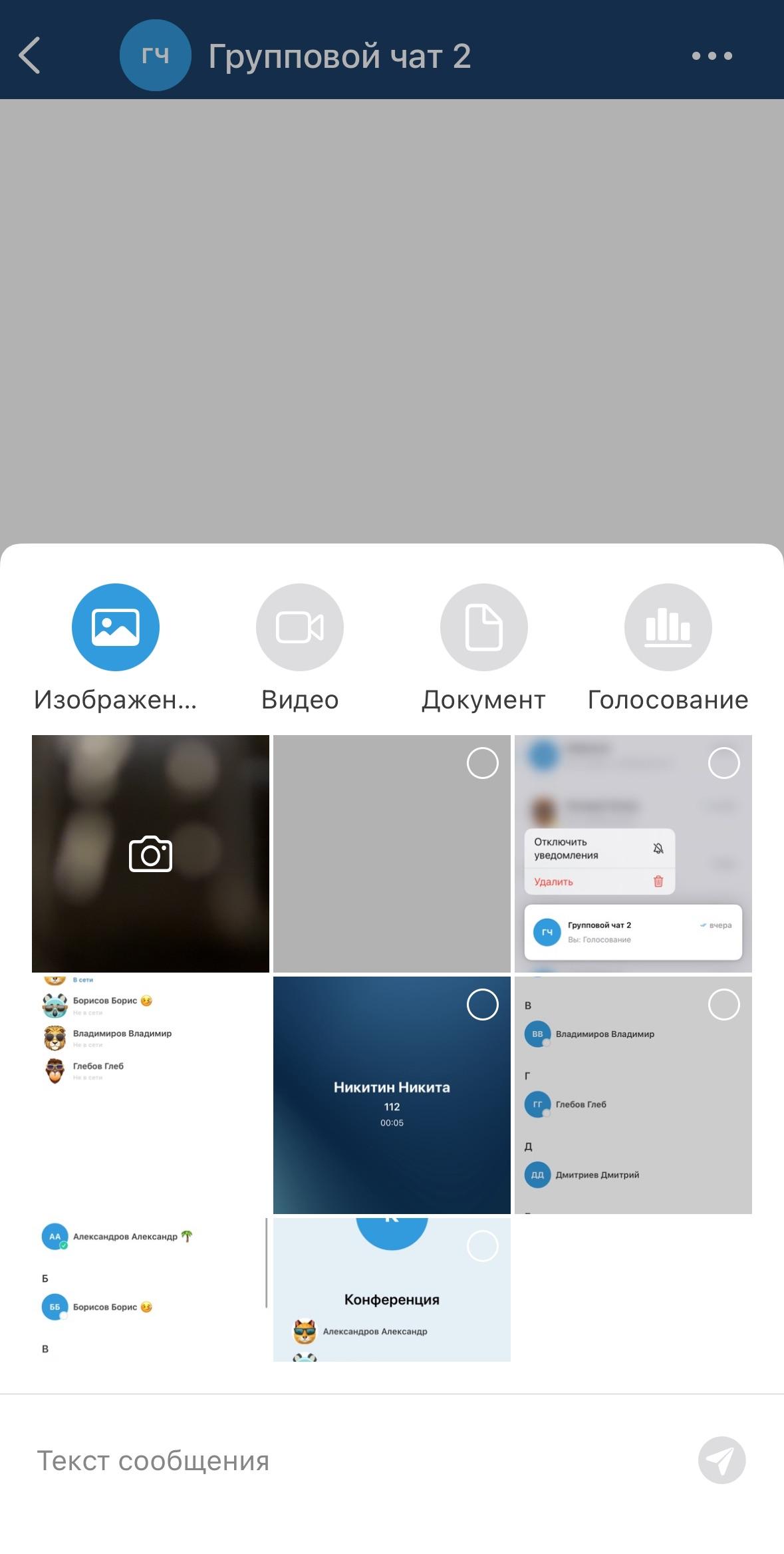The image size is (784, 1554).
Task: Select the blank gray image
Action: point(482,763)
